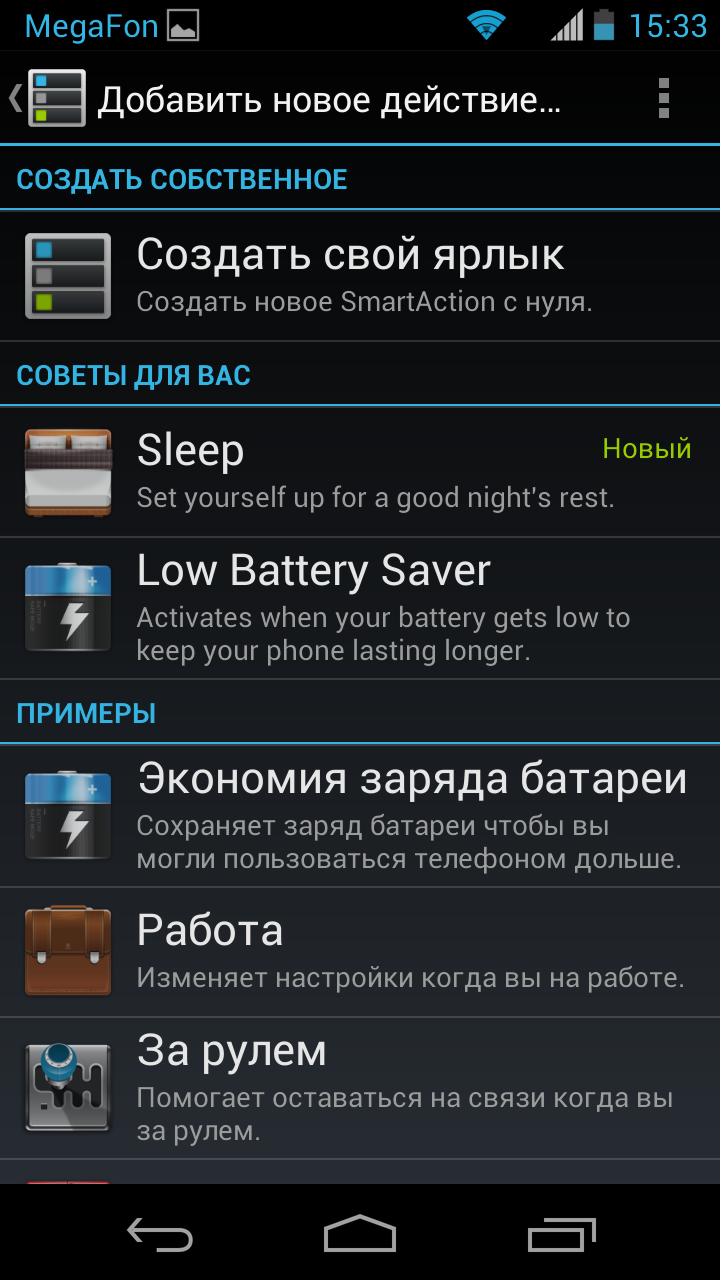The height and width of the screenshot is (1280, 720).
Task: Open Создать свой ярлык
Action: tap(360, 275)
